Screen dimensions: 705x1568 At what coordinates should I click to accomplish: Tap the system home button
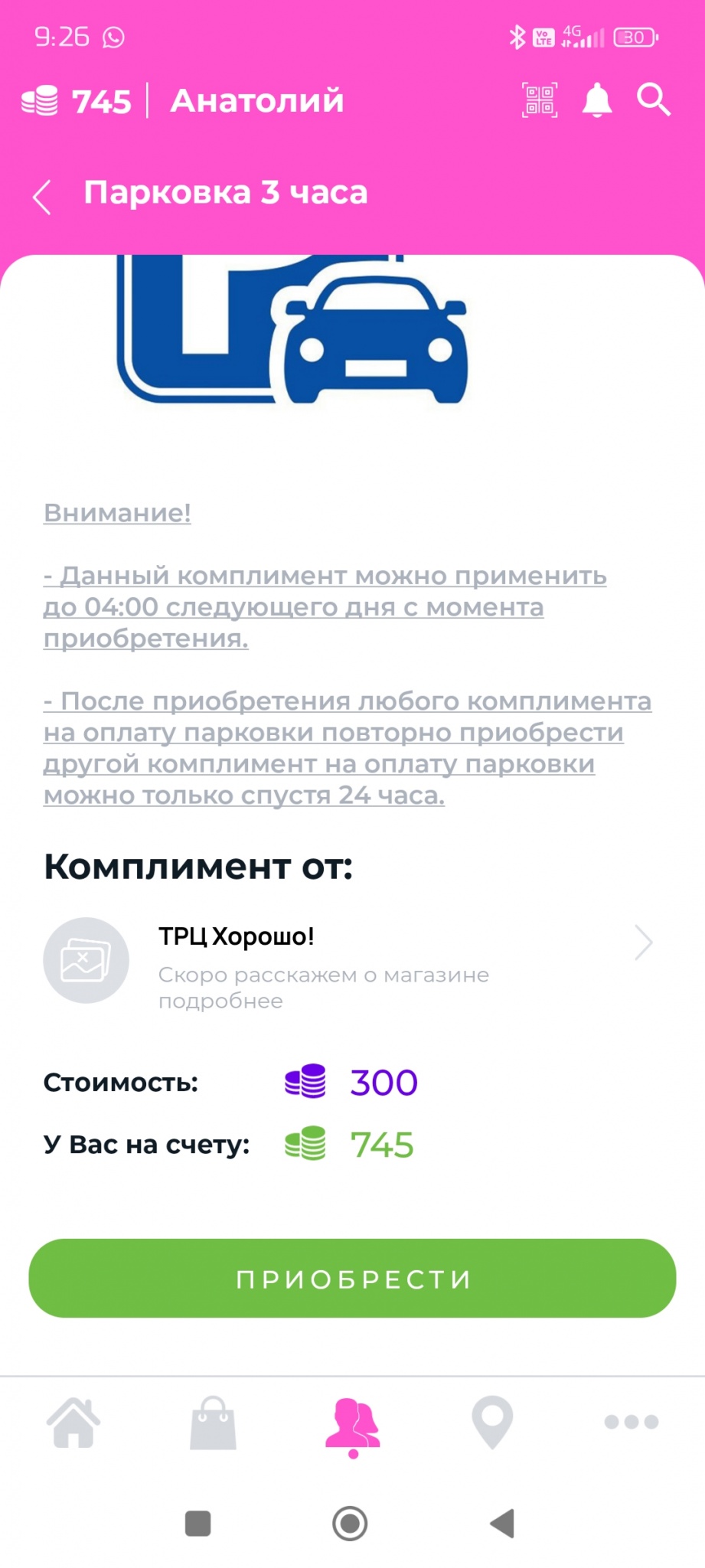350,1523
